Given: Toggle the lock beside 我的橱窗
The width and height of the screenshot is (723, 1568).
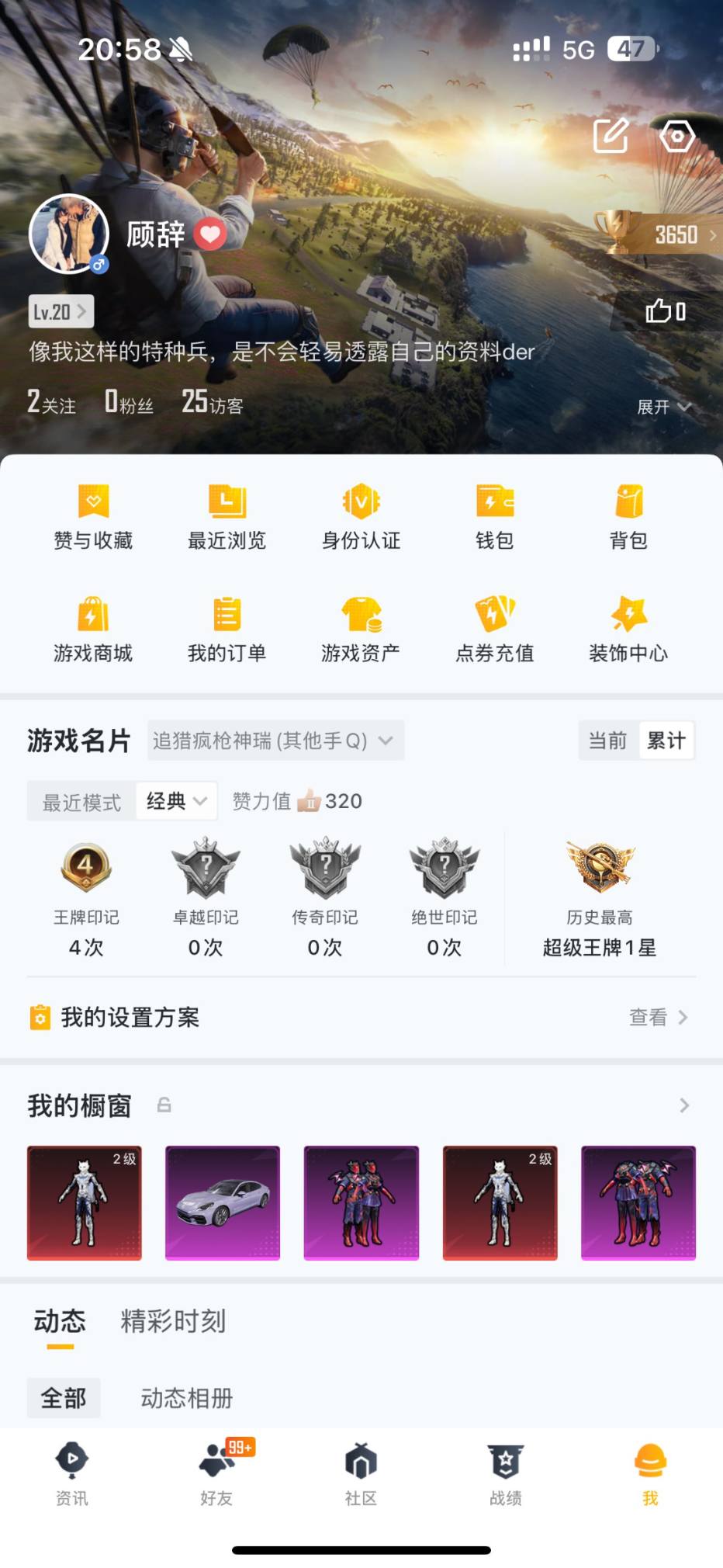Looking at the screenshot, I should pyautogui.click(x=163, y=1105).
